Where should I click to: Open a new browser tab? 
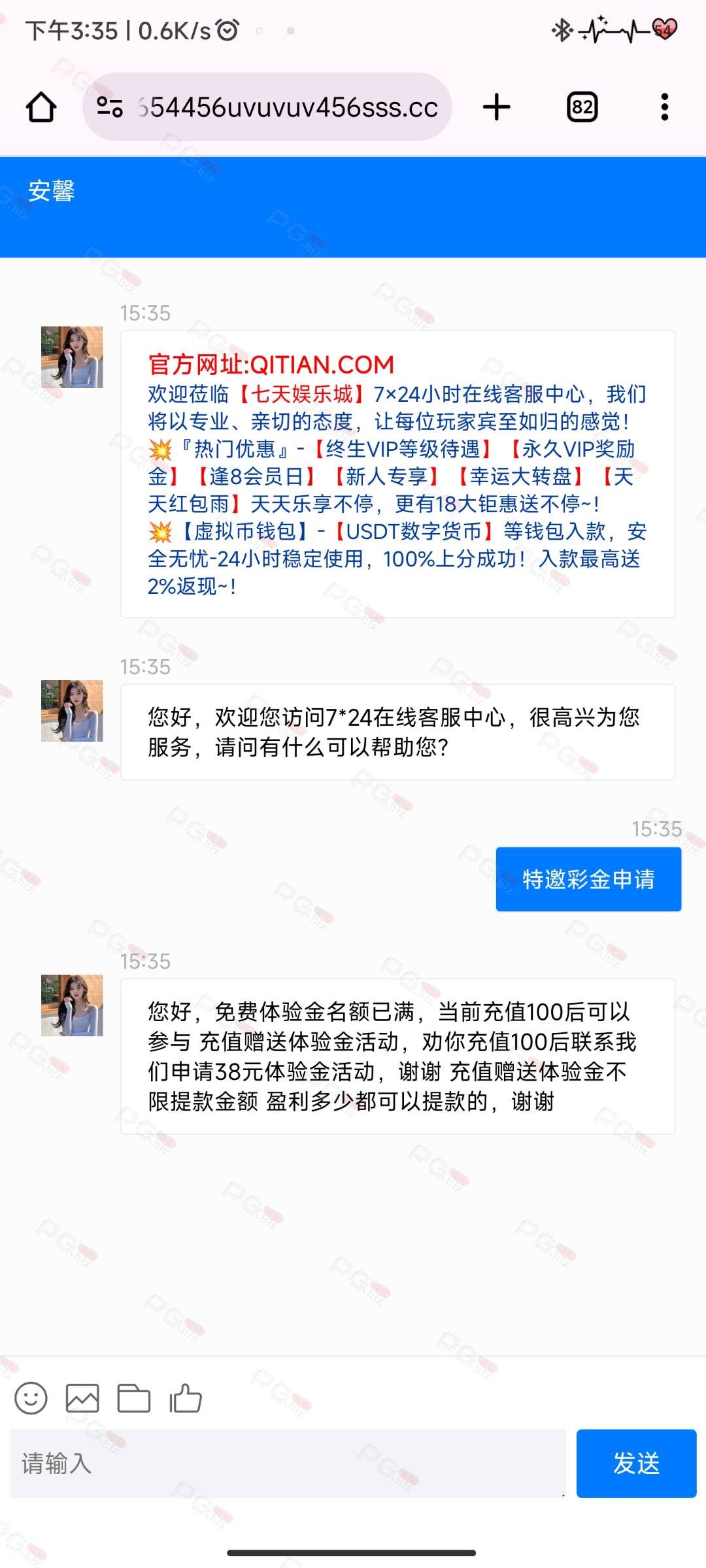point(497,107)
